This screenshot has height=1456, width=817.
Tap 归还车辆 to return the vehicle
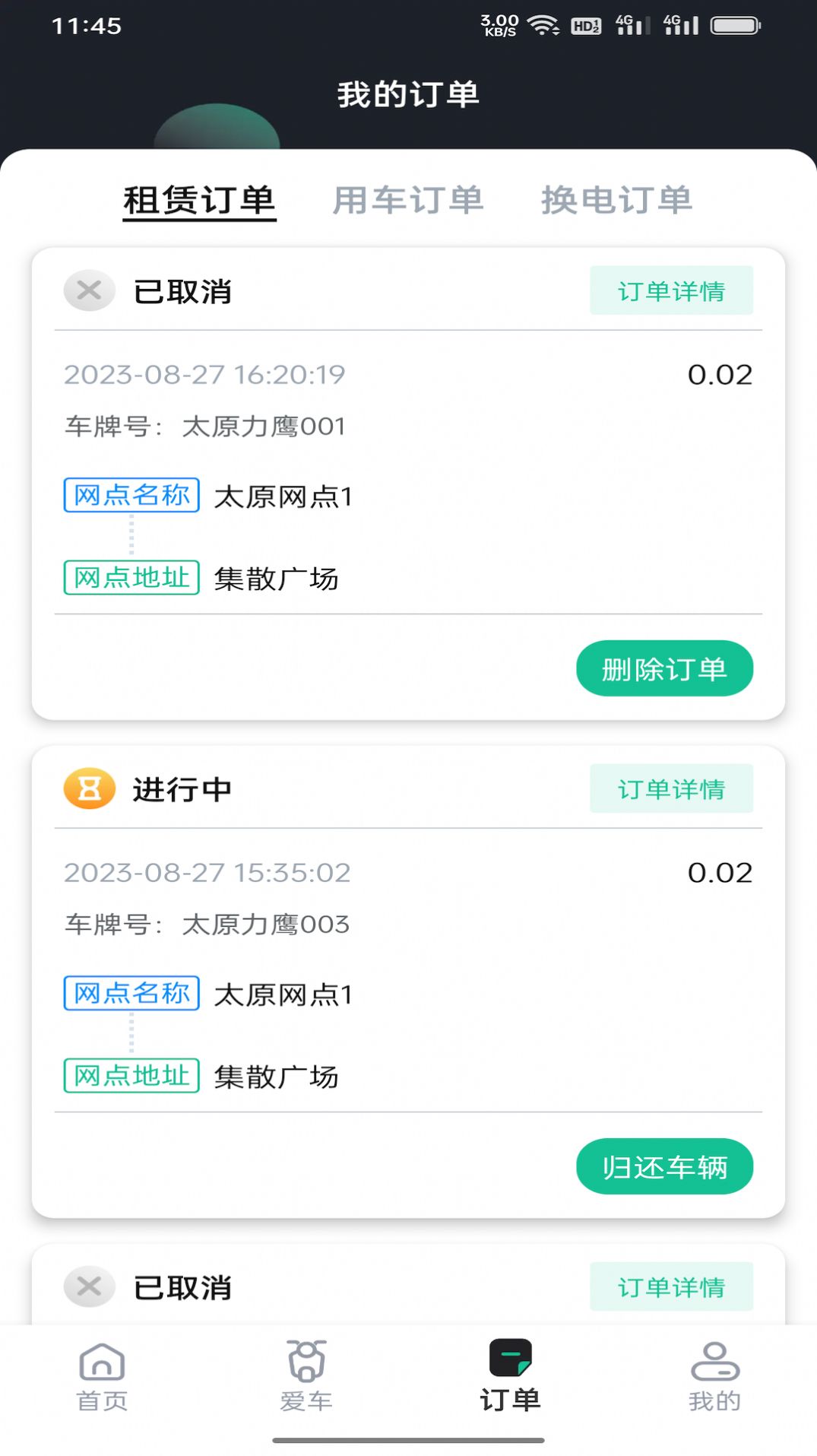coord(664,1166)
